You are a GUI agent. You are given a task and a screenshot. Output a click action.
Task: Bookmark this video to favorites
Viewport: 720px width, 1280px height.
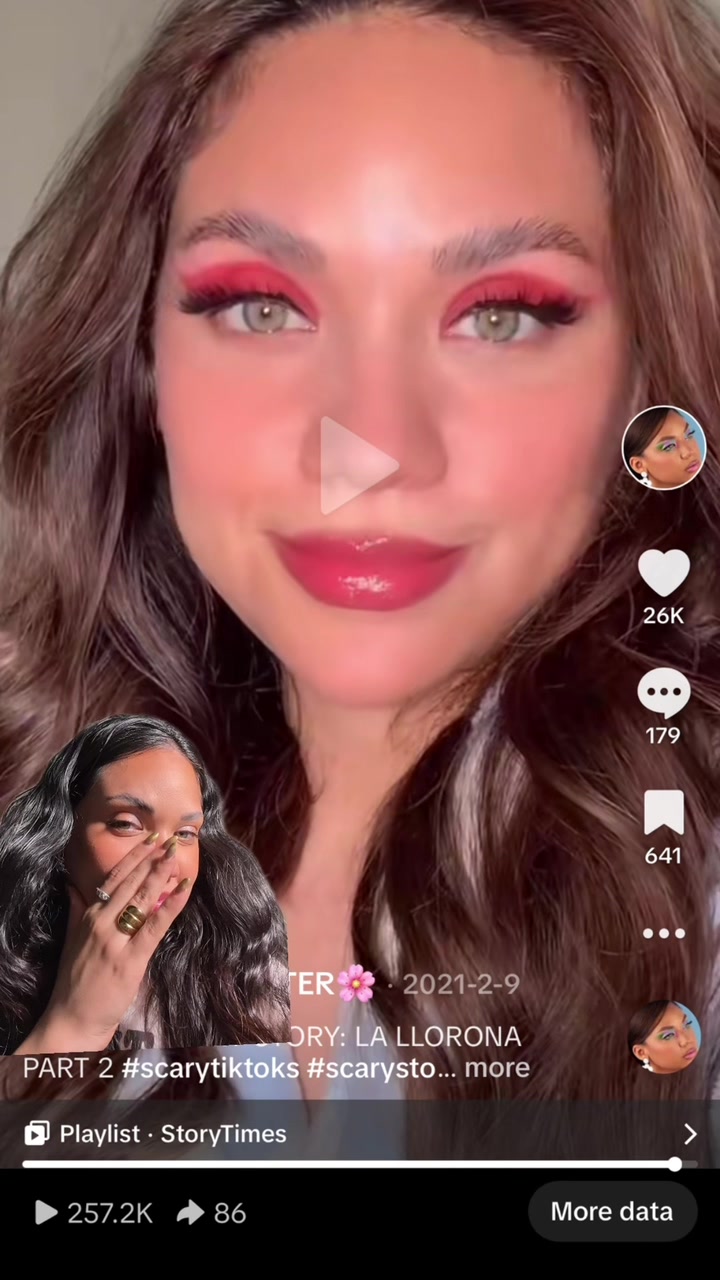pos(664,814)
